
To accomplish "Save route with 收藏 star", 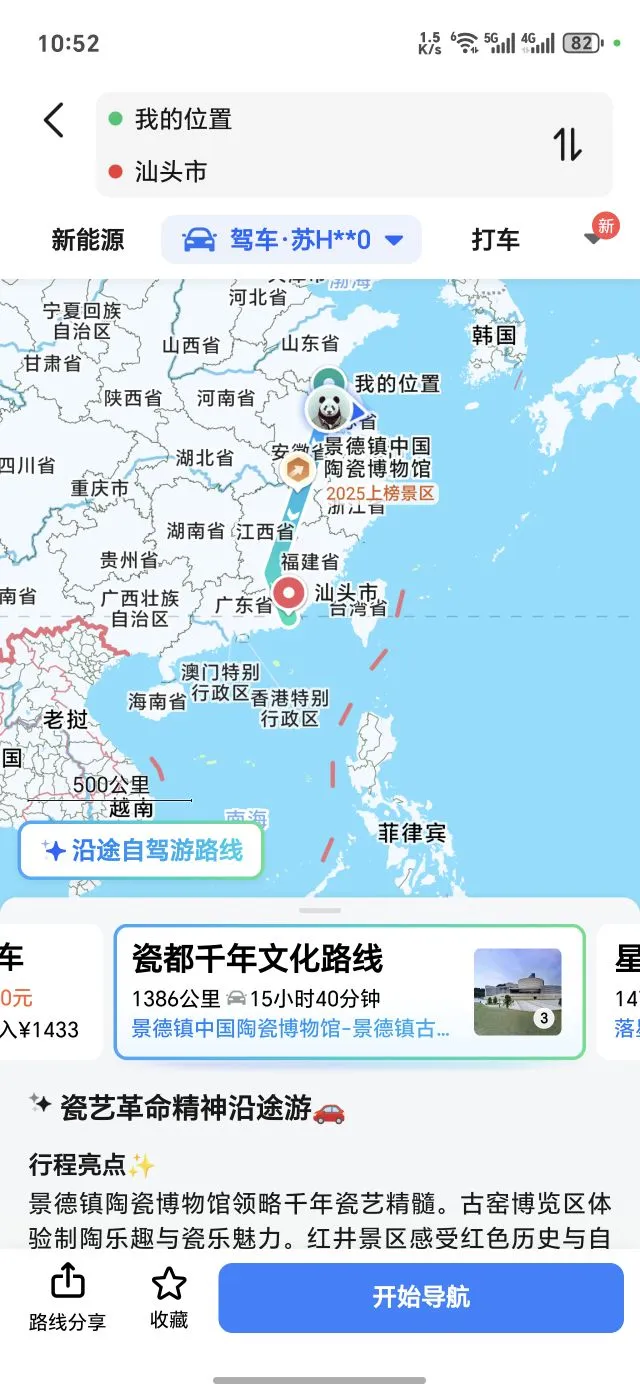I will click(x=169, y=1297).
